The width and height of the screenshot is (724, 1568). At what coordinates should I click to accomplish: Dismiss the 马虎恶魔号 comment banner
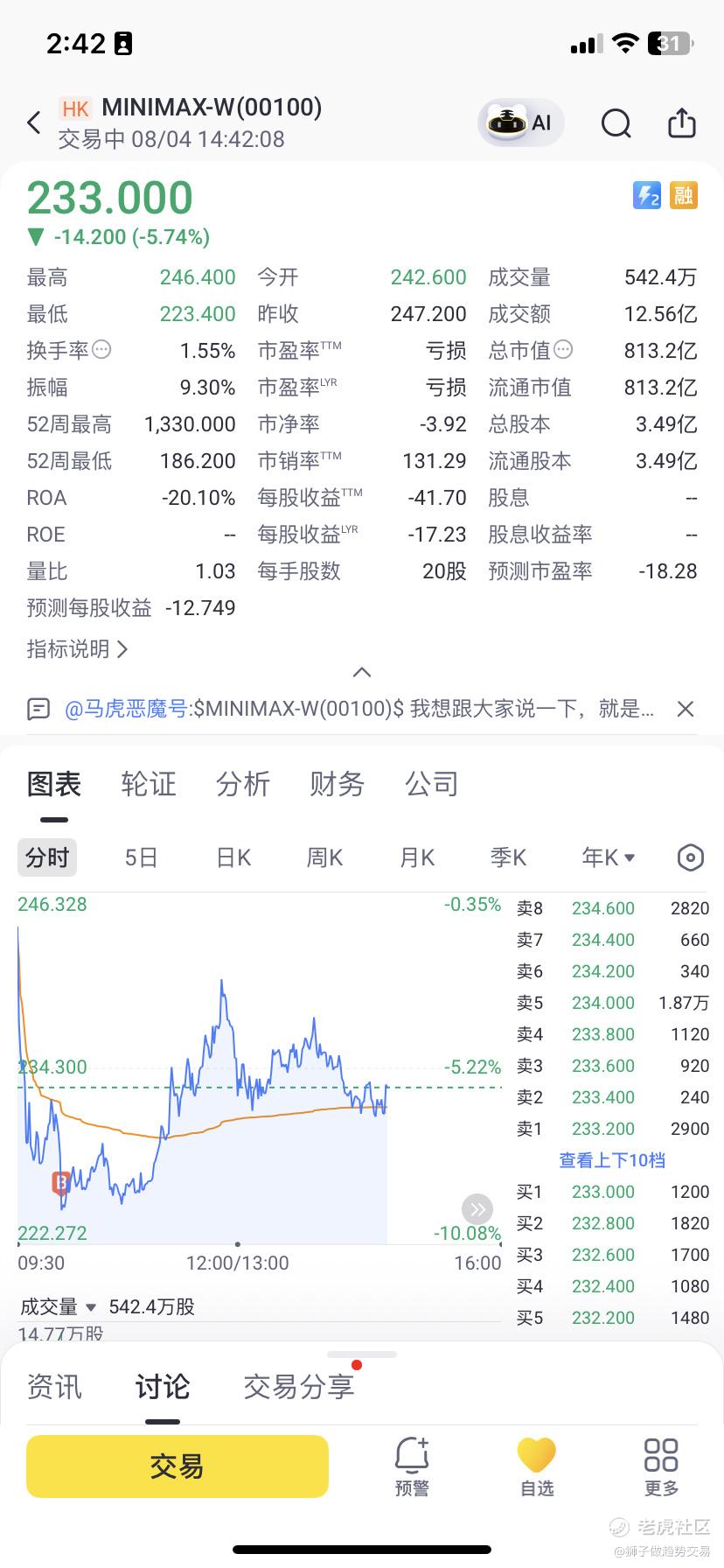point(686,709)
